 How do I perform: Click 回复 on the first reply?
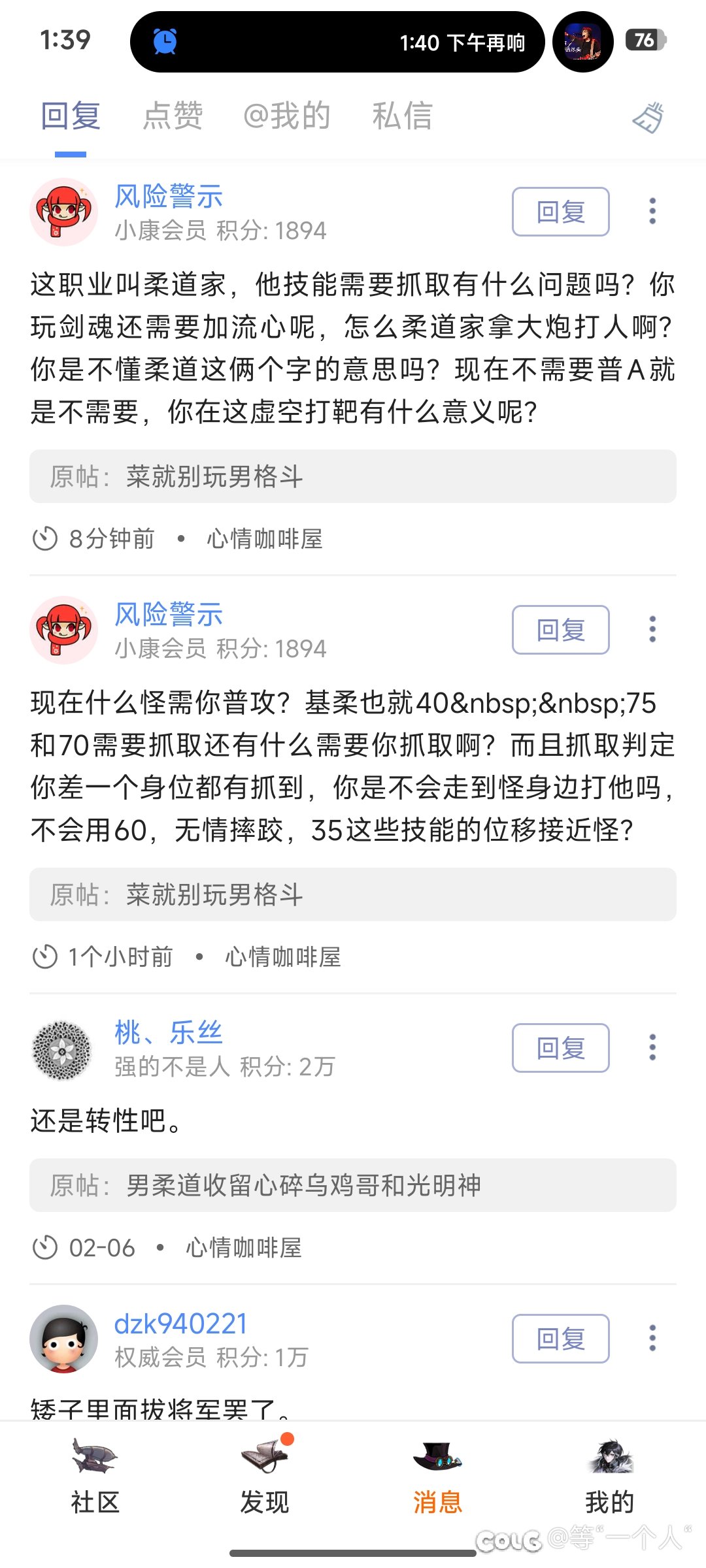[560, 211]
